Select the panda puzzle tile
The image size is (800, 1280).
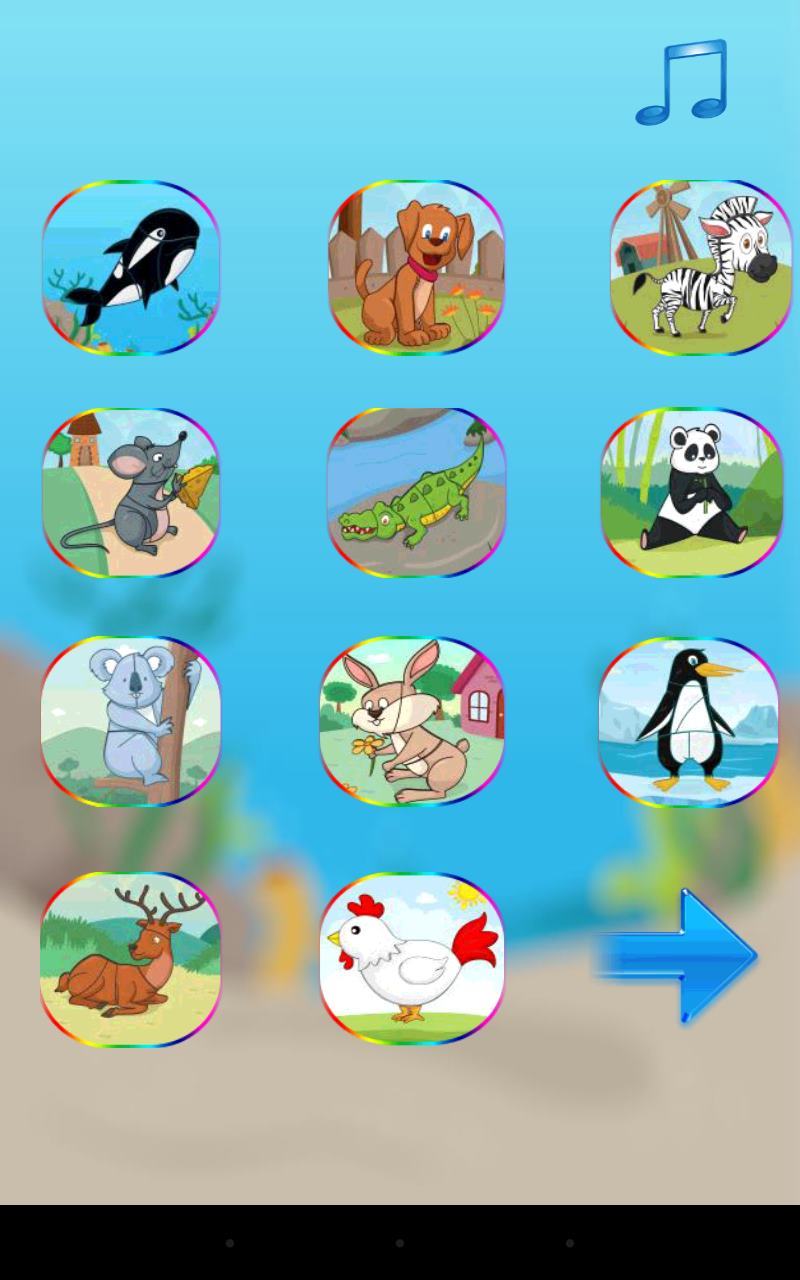[x=691, y=493]
